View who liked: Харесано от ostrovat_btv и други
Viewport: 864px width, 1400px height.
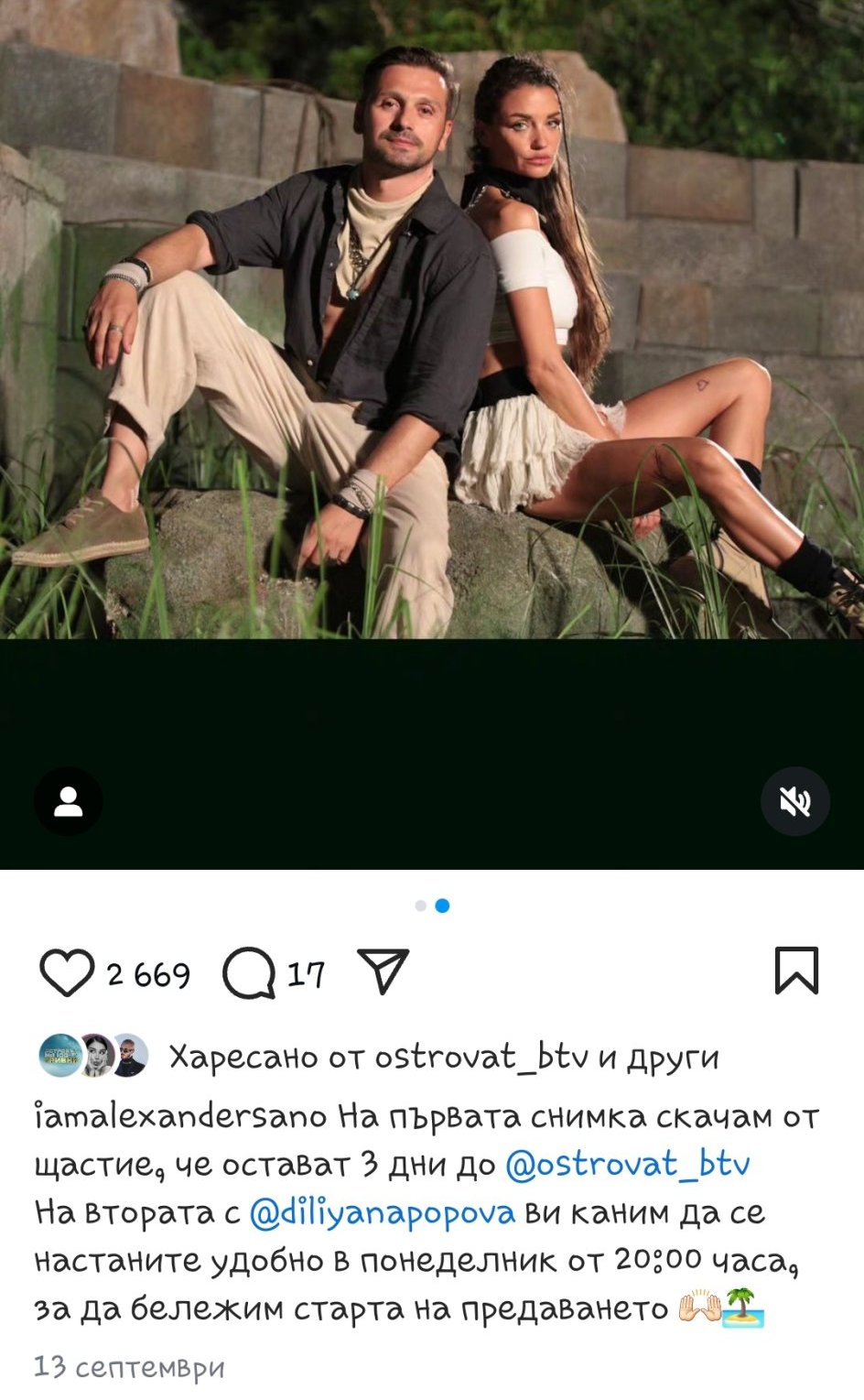click(x=444, y=1058)
